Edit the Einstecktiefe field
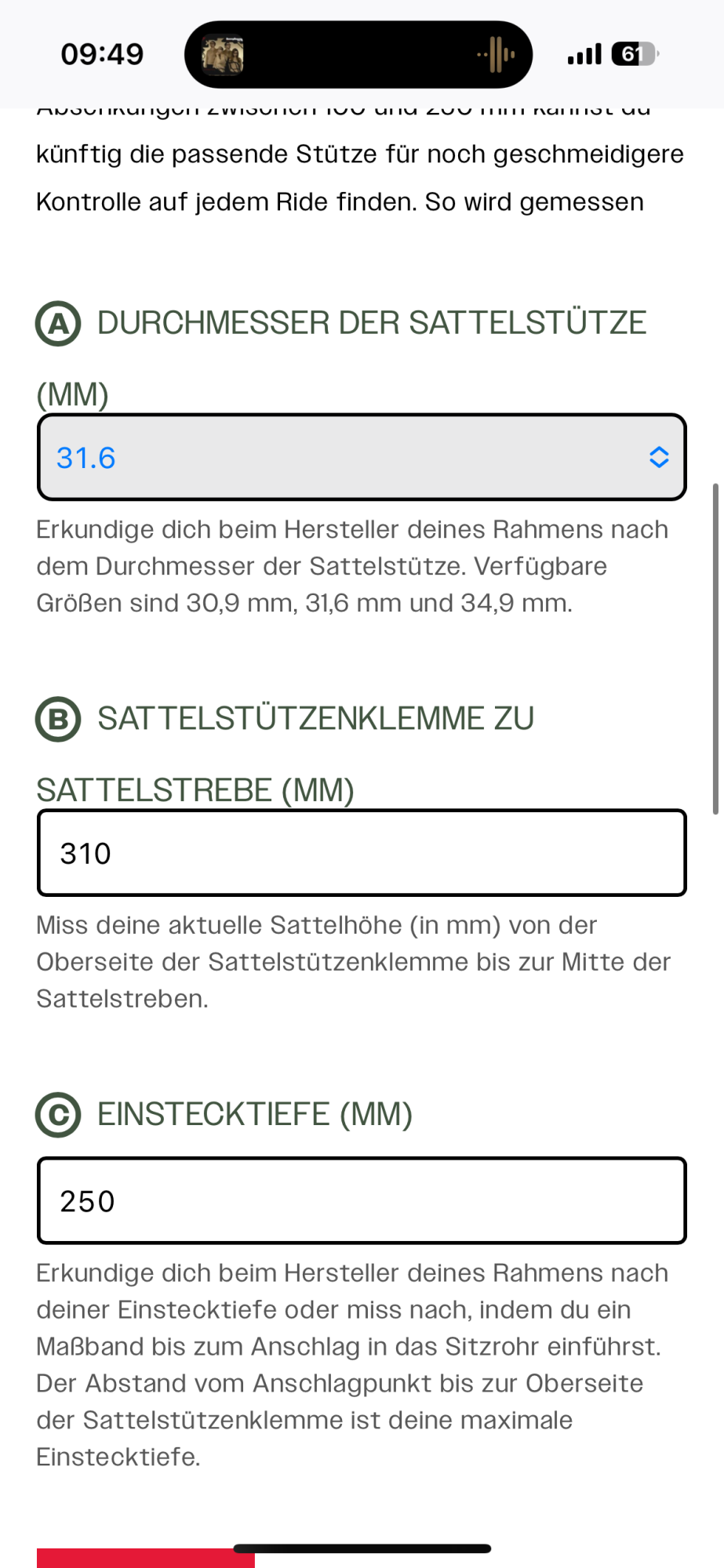The height and width of the screenshot is (1568, 724). click(x=362, y=1200)
